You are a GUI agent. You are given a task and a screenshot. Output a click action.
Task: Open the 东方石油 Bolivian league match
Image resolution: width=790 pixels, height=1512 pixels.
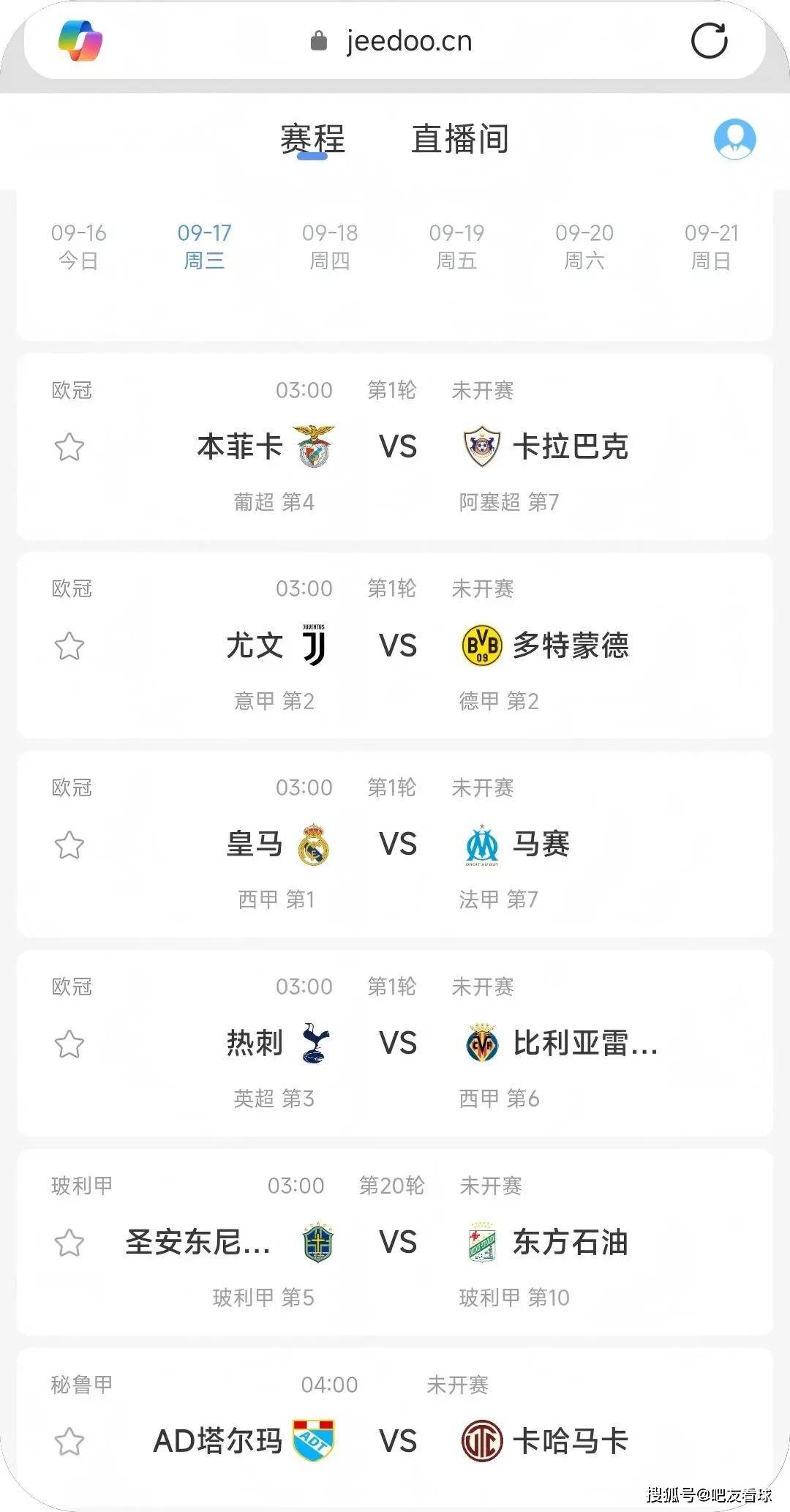(x=398, y=1243)
